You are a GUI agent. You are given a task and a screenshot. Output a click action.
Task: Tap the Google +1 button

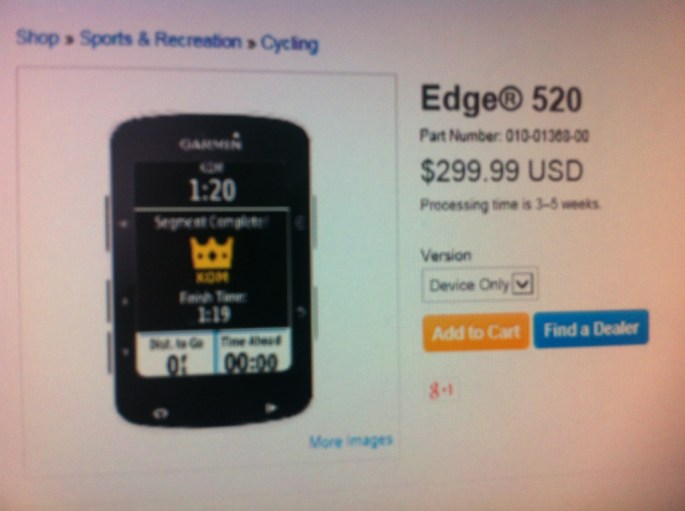(x=440, y=390)
